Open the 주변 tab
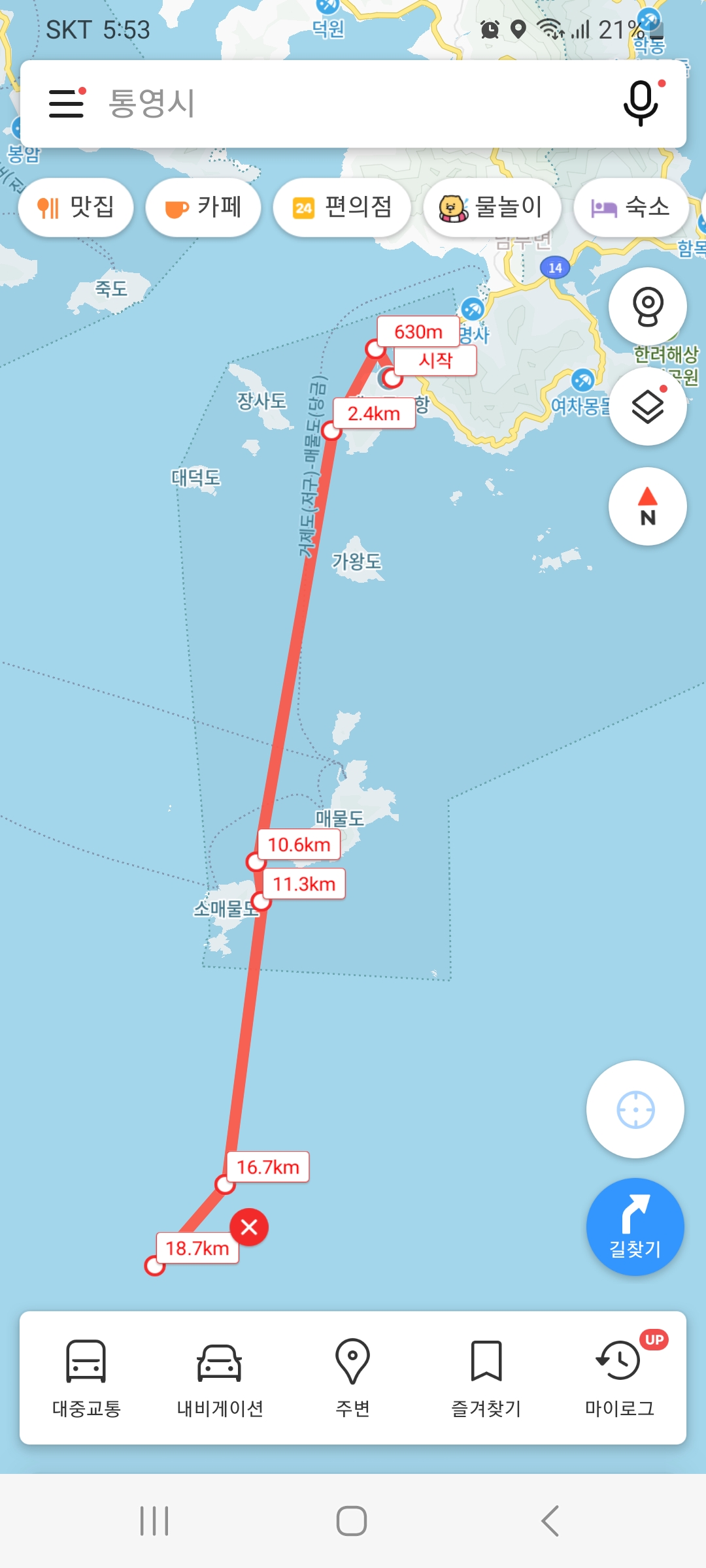The height and width of the screenshot is (1568, 706). 353,1377
